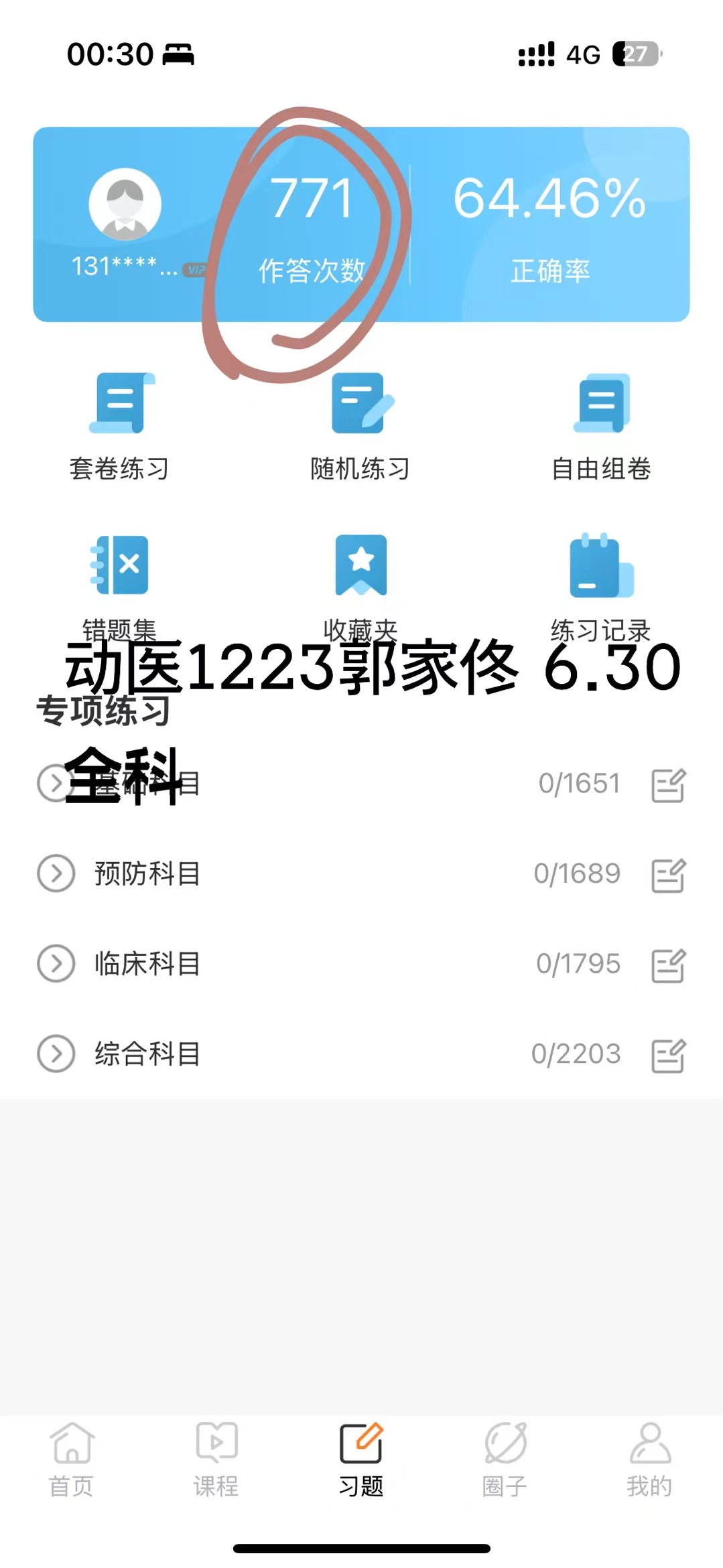Expand the 临床科目 subject row
The width and height of the screenshot is (723, 1568).
click(56, 964)
